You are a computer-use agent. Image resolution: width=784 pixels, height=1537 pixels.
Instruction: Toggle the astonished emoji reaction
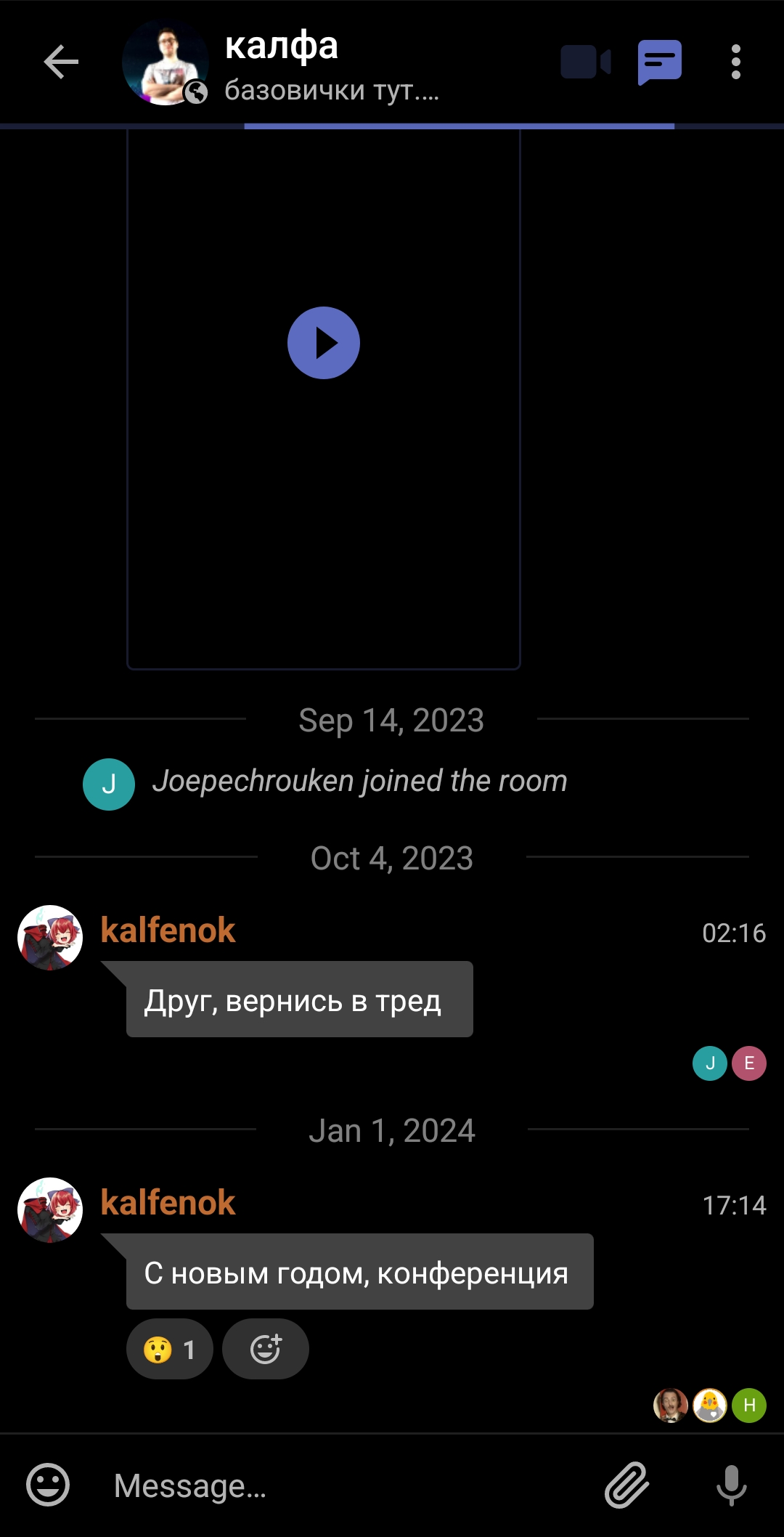(x=169, y=1350)
